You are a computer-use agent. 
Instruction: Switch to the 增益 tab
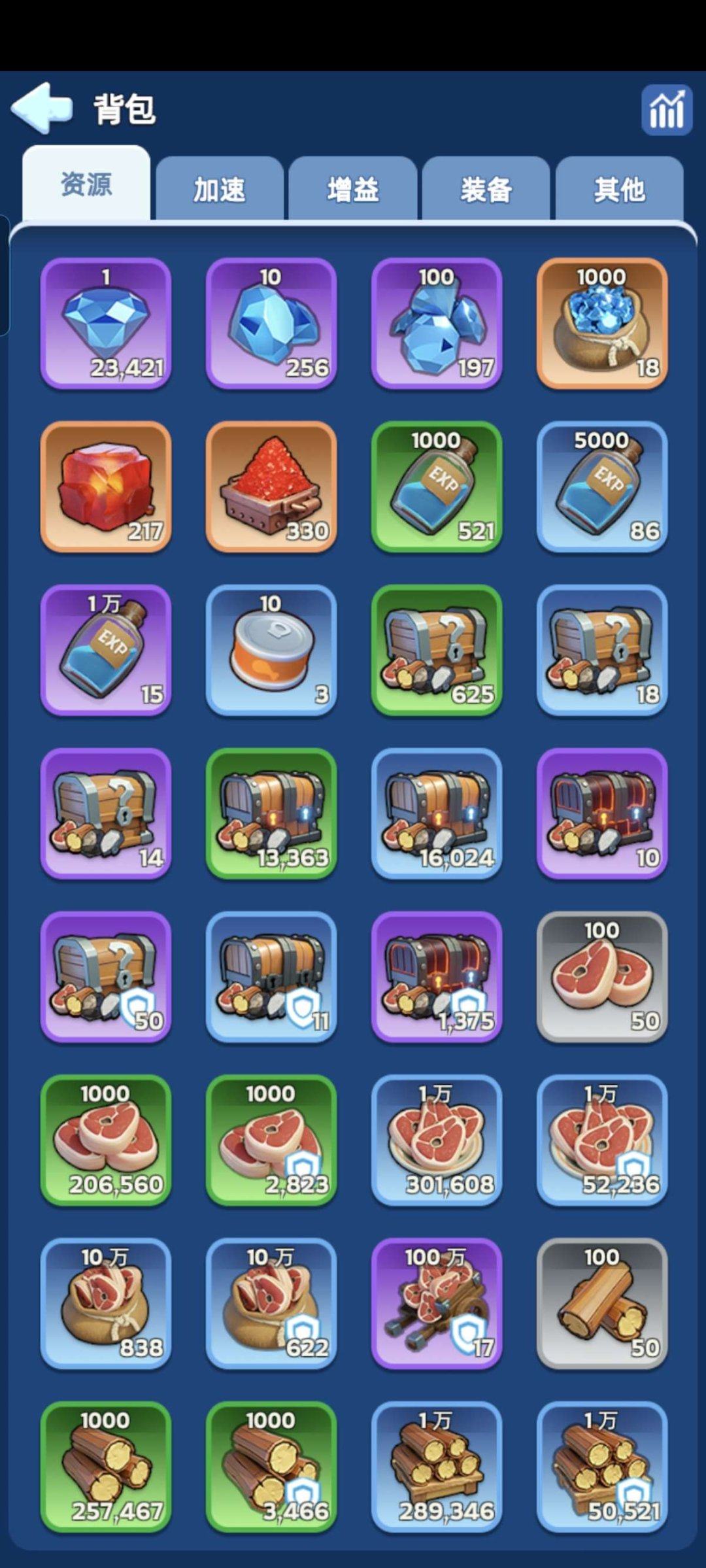coord(353,190)
